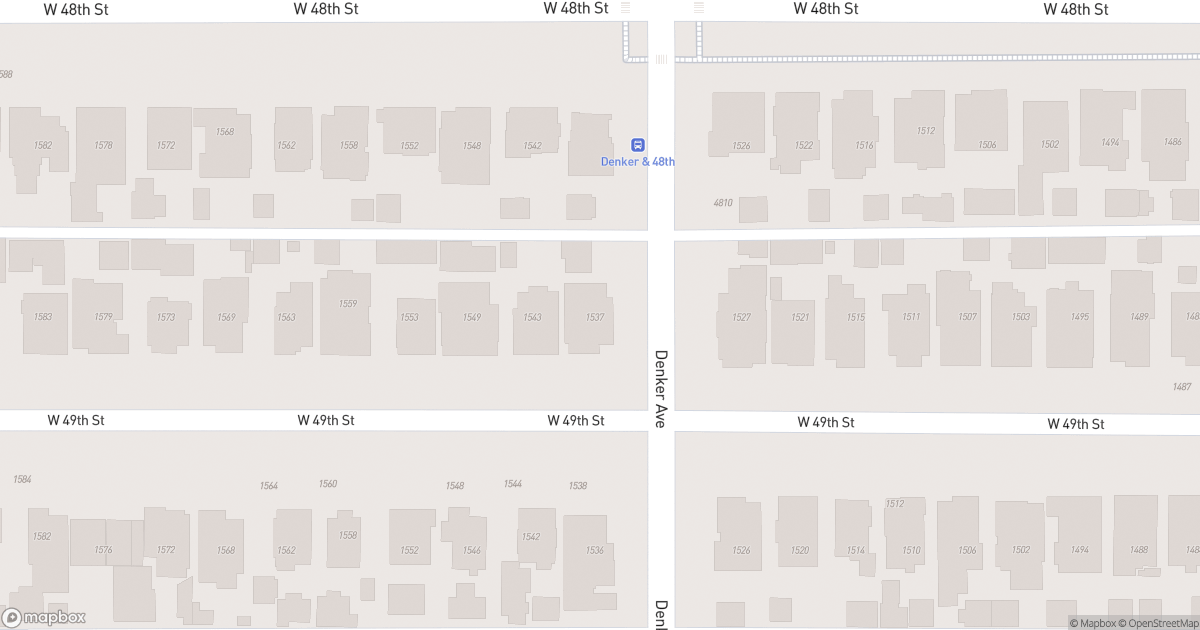Open the © Mapbox attribution link
This screenshot has height=630, width=1200.
(1093, 623)
